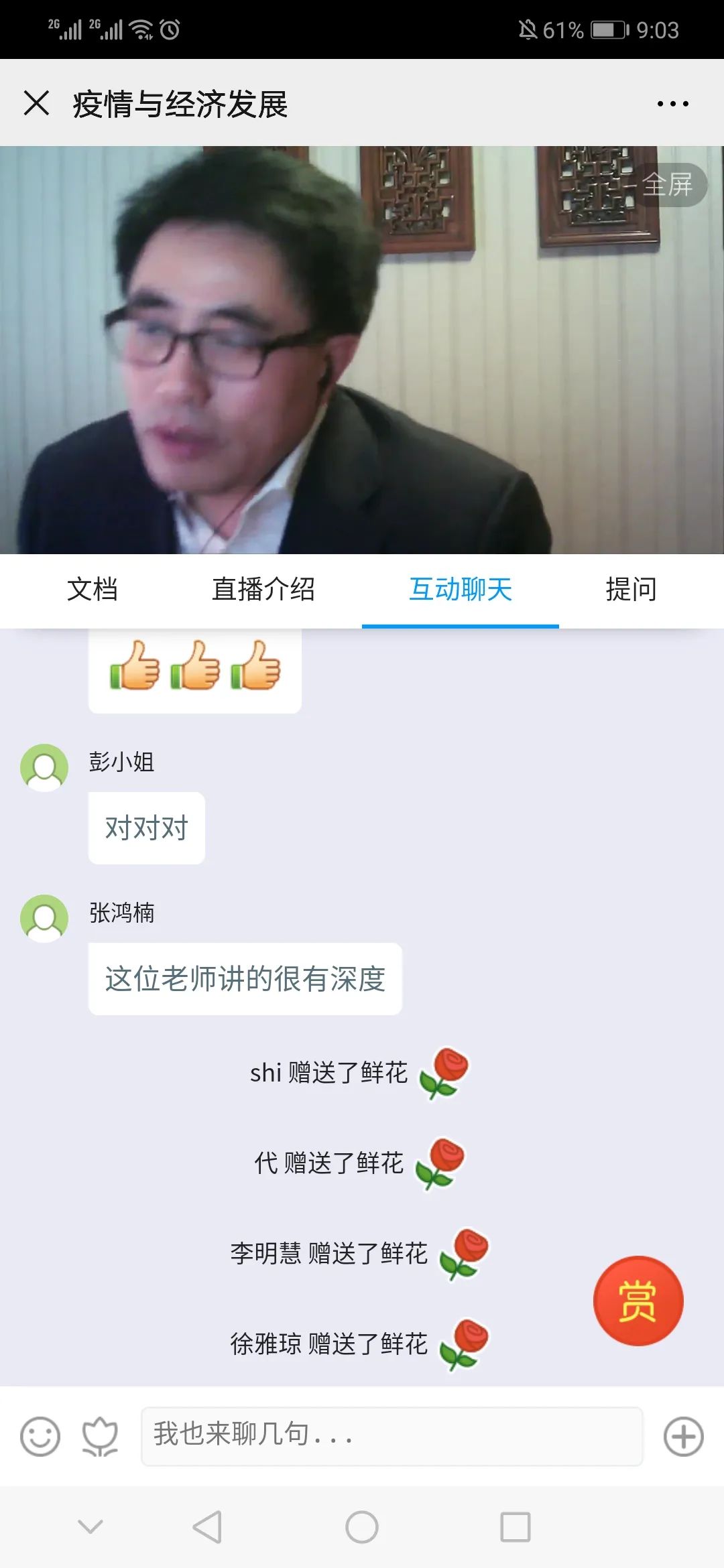Tap 彭小姐's avatar
Screen dimensions: 724x1568
tap(44, 768)
